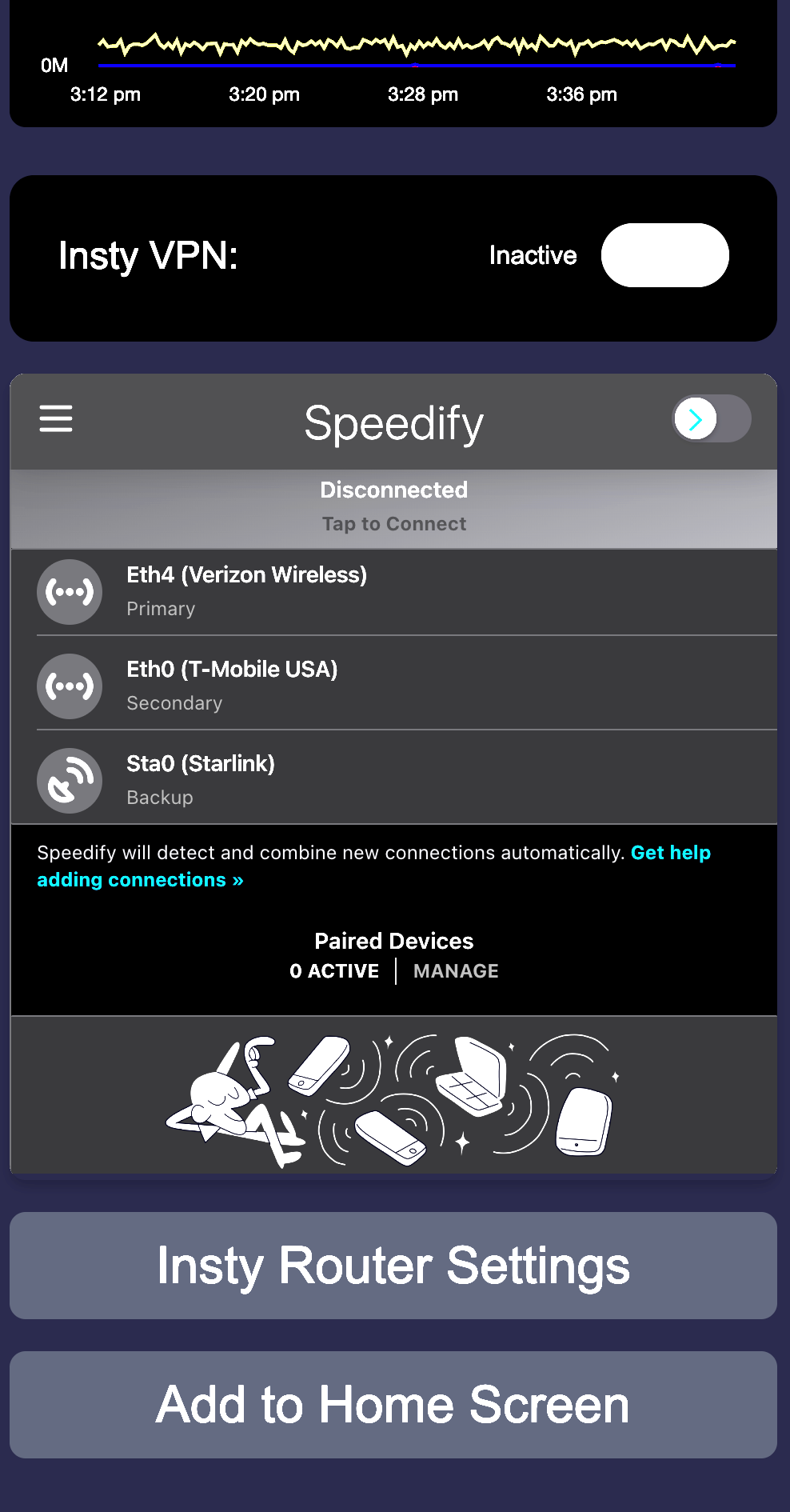The height and width of the screenshot is (1512, 790).
Task: Get help adding connections
Action: [140, 880]
